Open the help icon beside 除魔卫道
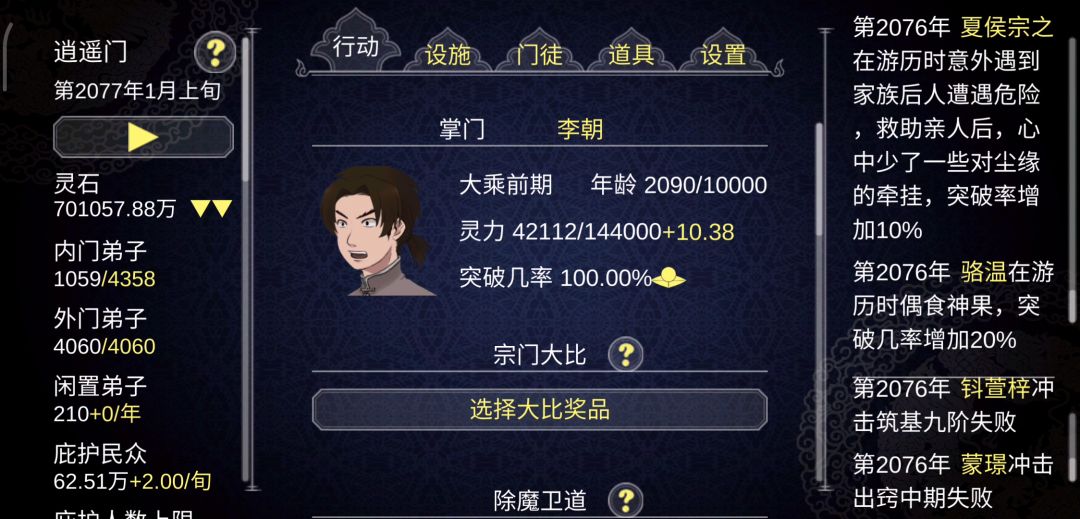This screenshot has height=519, width=1080. [625, 500]
